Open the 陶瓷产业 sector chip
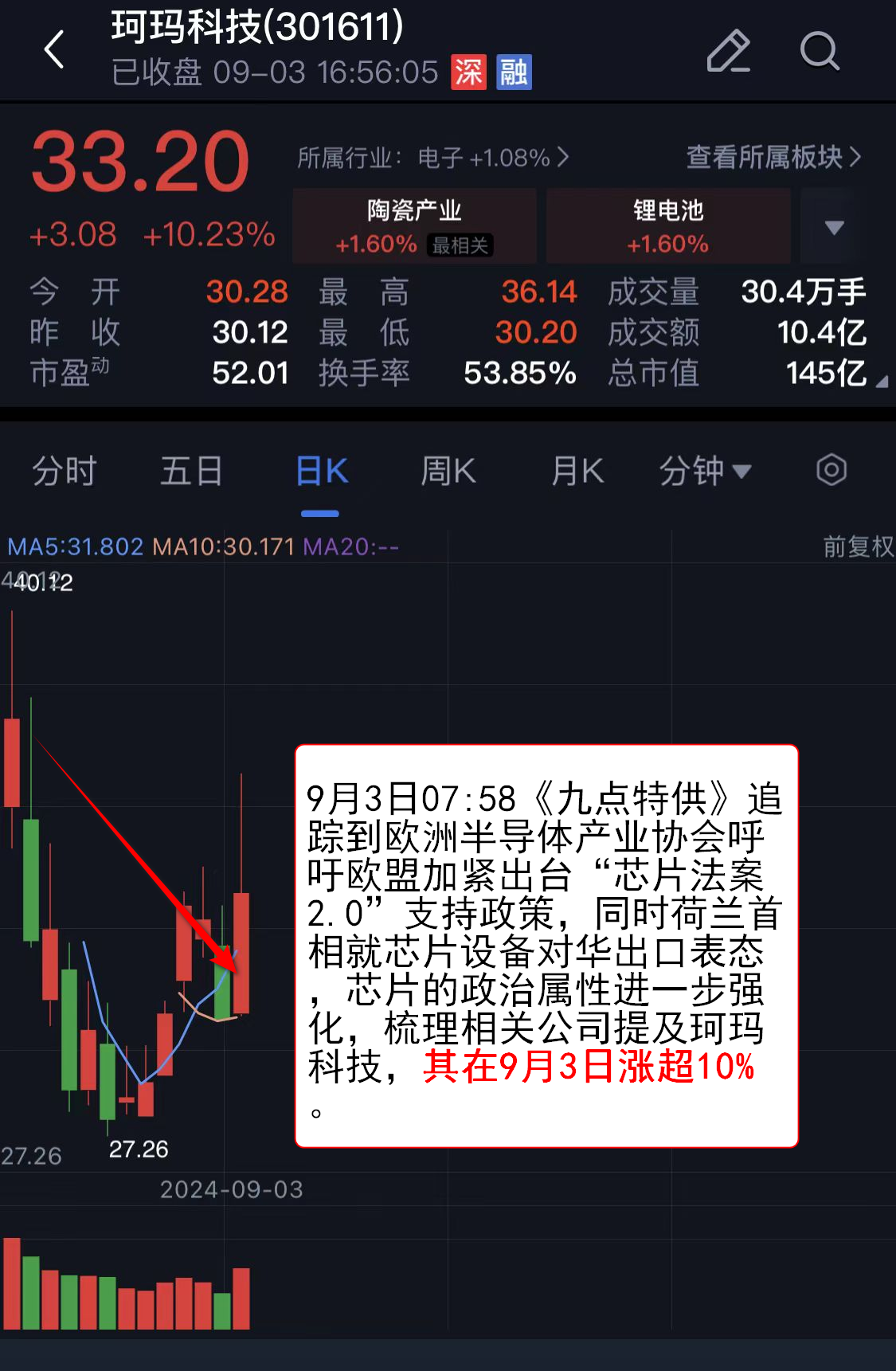The height and width of the screenshot is (1371, 896). coord(414,225)
